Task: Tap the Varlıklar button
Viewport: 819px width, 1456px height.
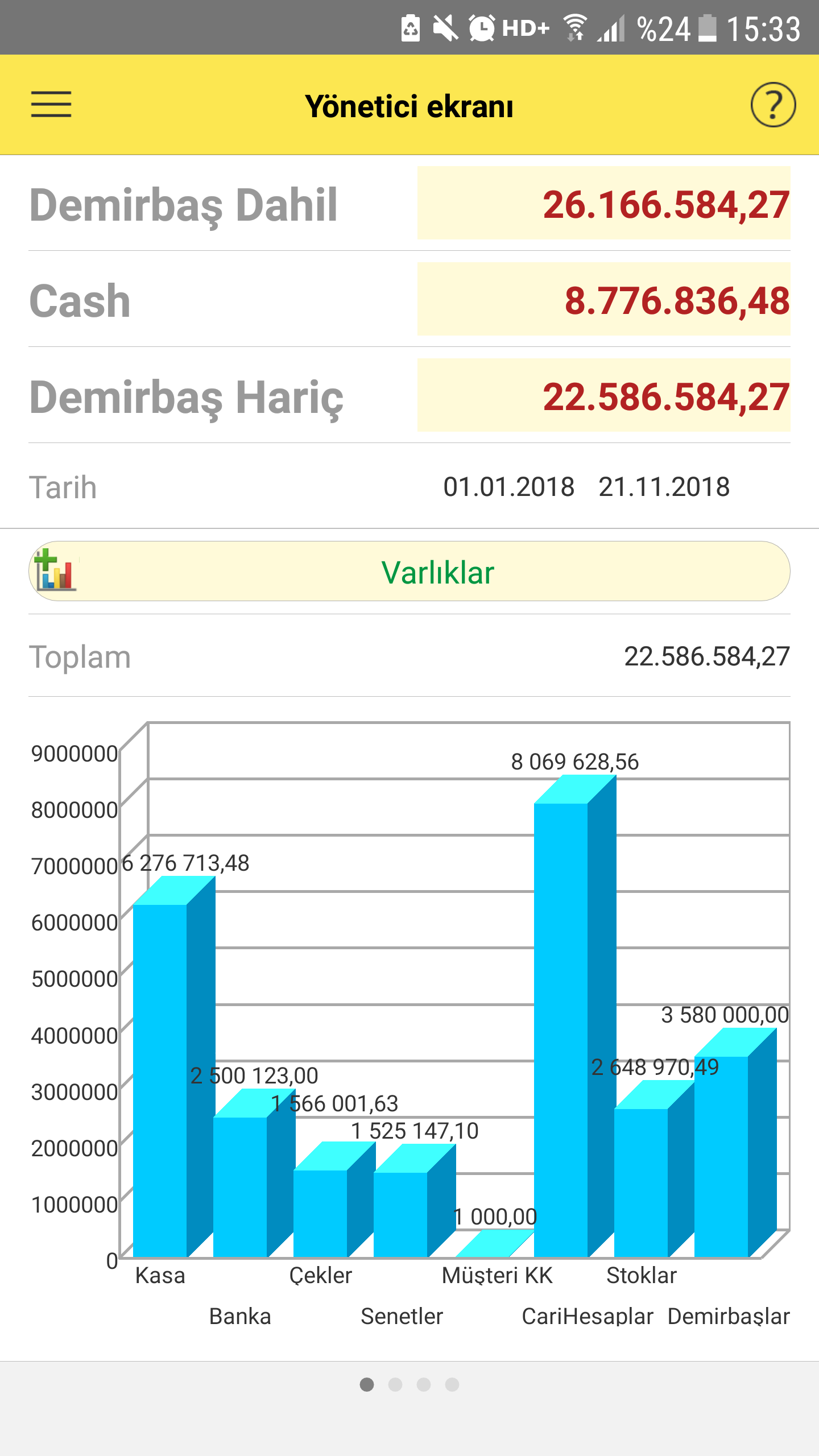Action: [x=409, y=572]
